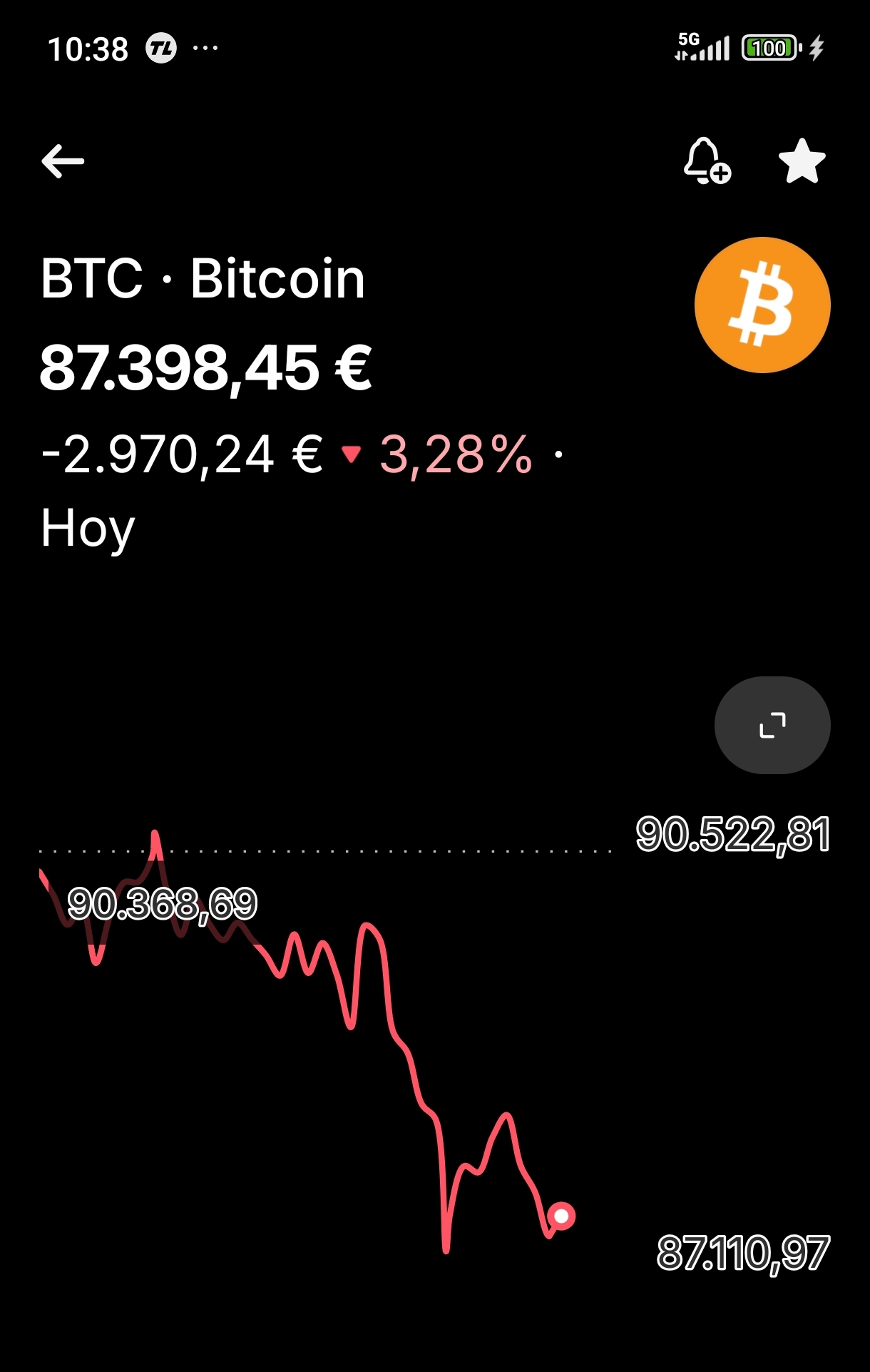Toggle the Bitcoin favorite star
This screenshot has height=1372, width=870.
(x=802, y=161)
